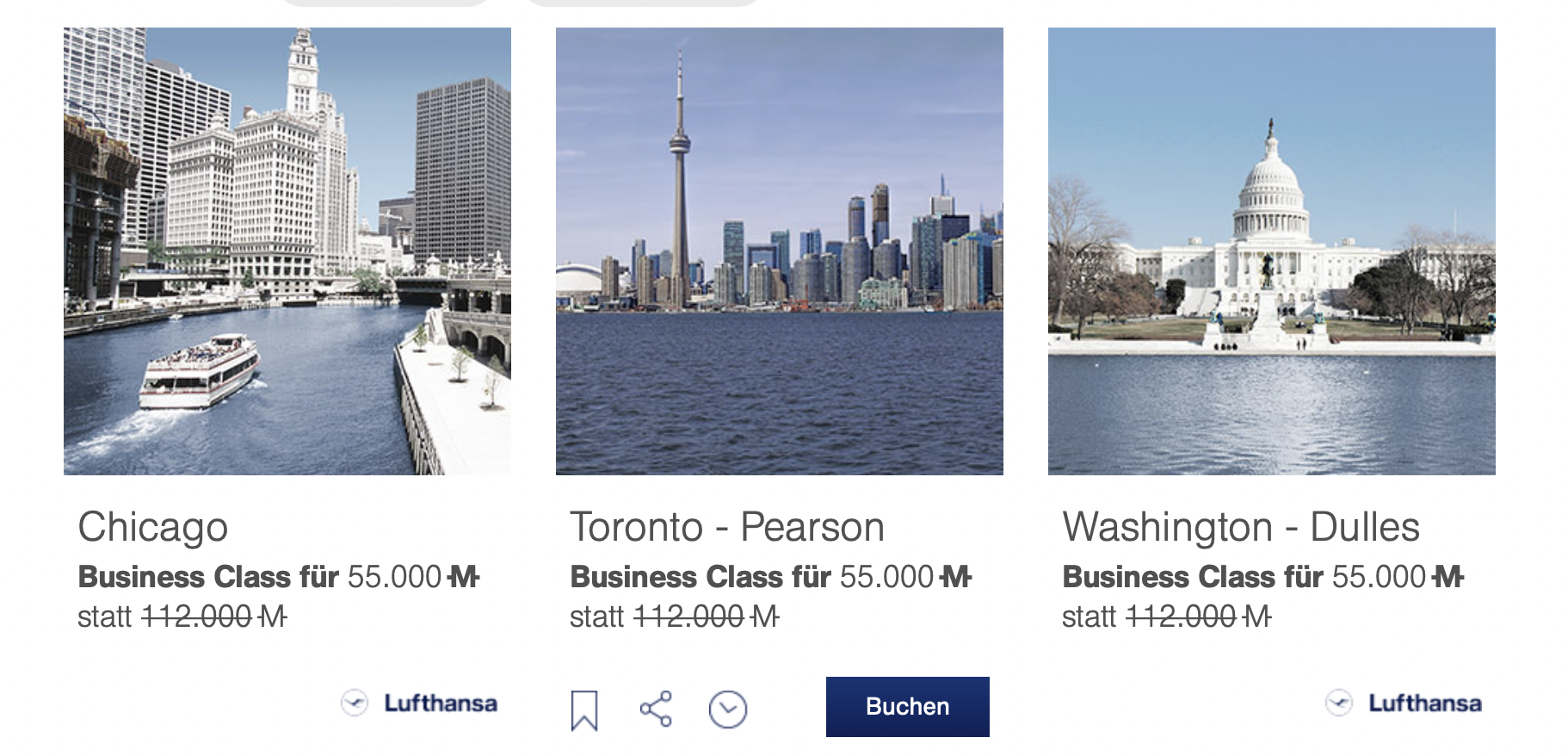Bookmark the Toronto - Pearson offer
This screenshot has width=1568, height=756.
click(x=584, y=710)
